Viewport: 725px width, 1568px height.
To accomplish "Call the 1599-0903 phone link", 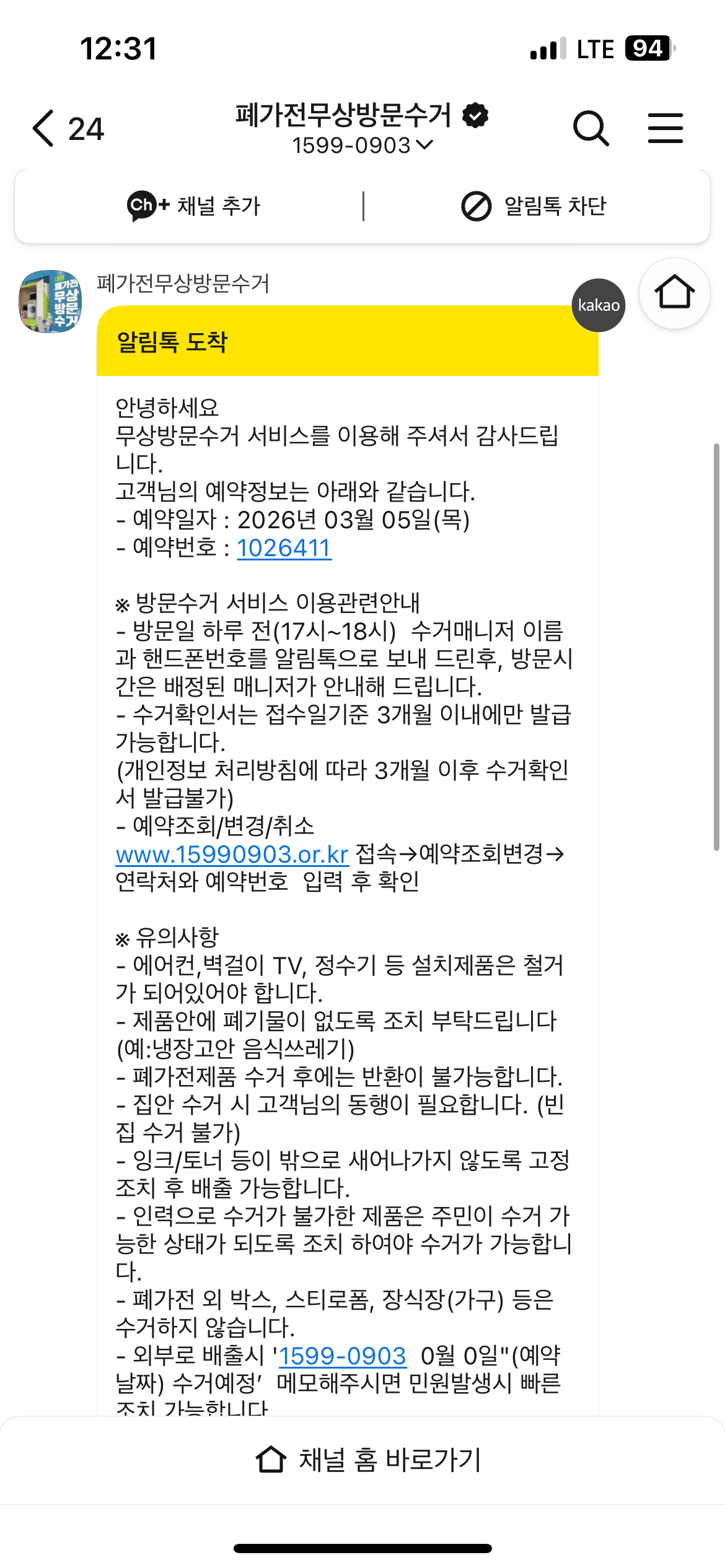I will point(342,1356).
